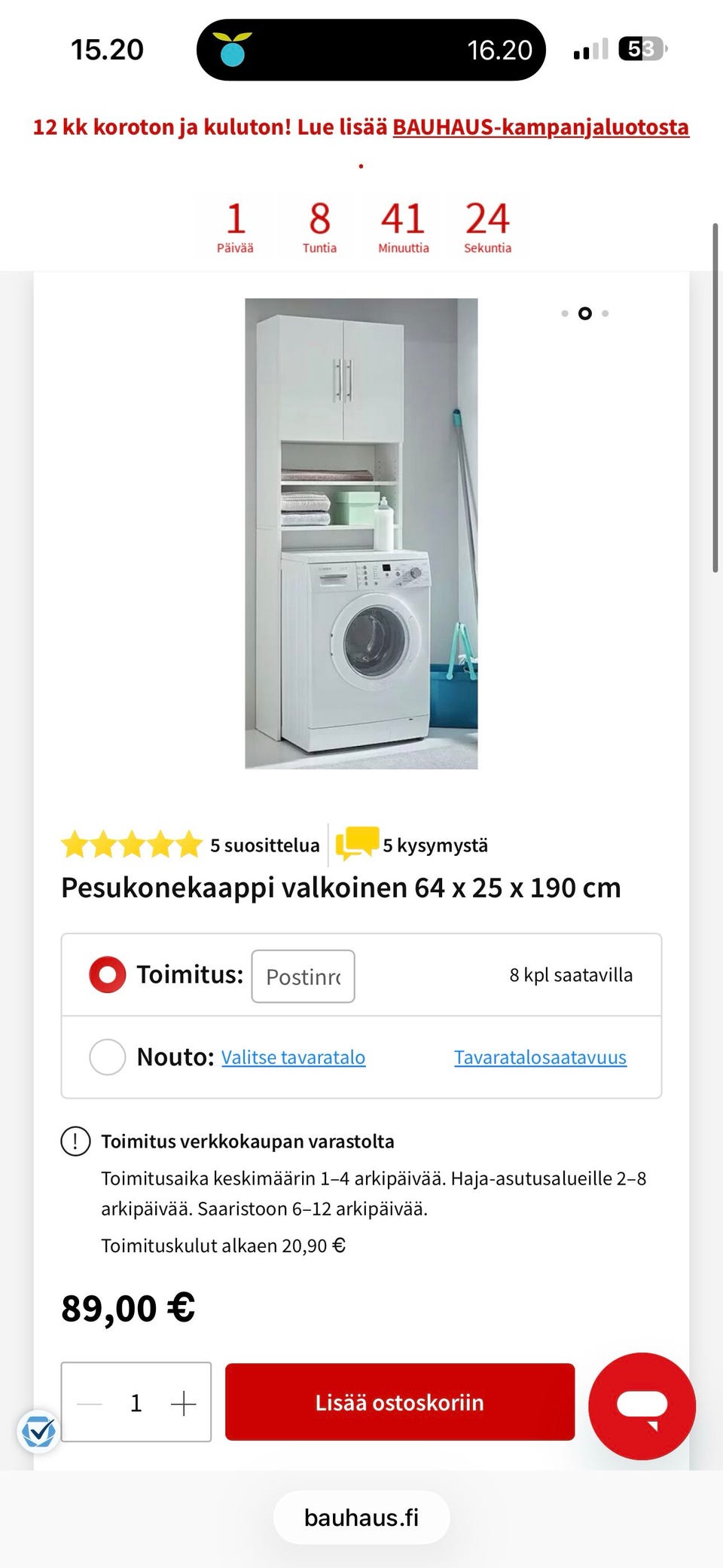Click the trust badge checkmark icon
The height and width of the screenshot is (1568, 723).
pyautogui.click(x=40, y=1430)
